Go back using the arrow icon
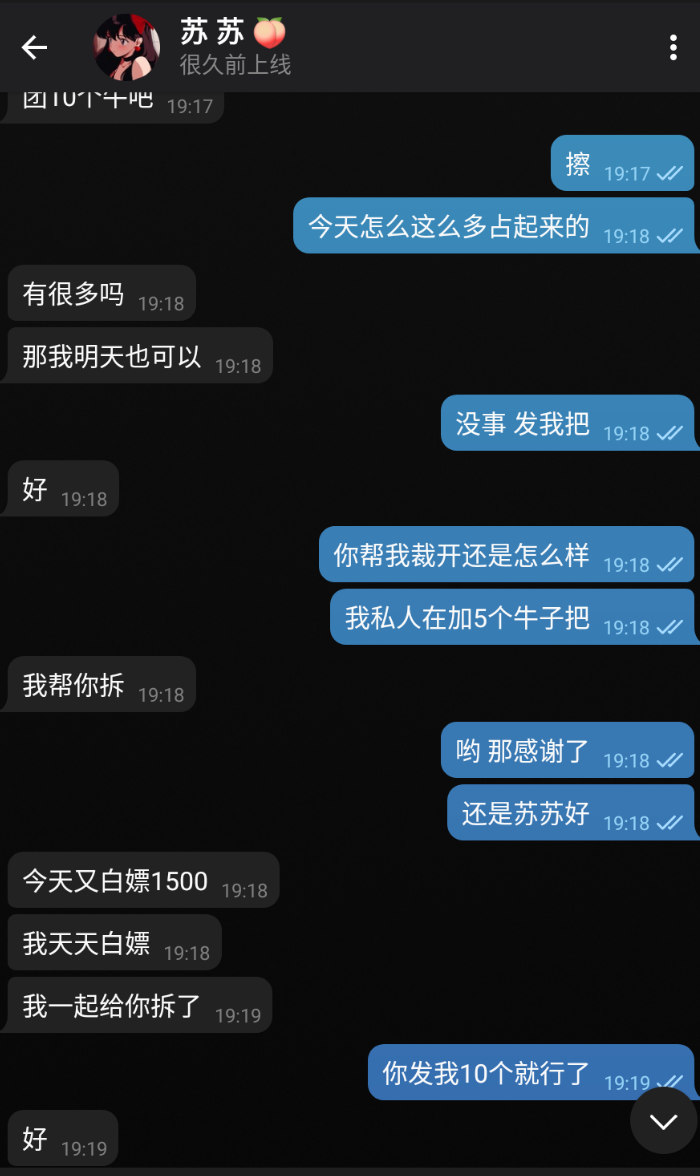The height and width of the screenshot is (1176, 700). tap(35, 47)
